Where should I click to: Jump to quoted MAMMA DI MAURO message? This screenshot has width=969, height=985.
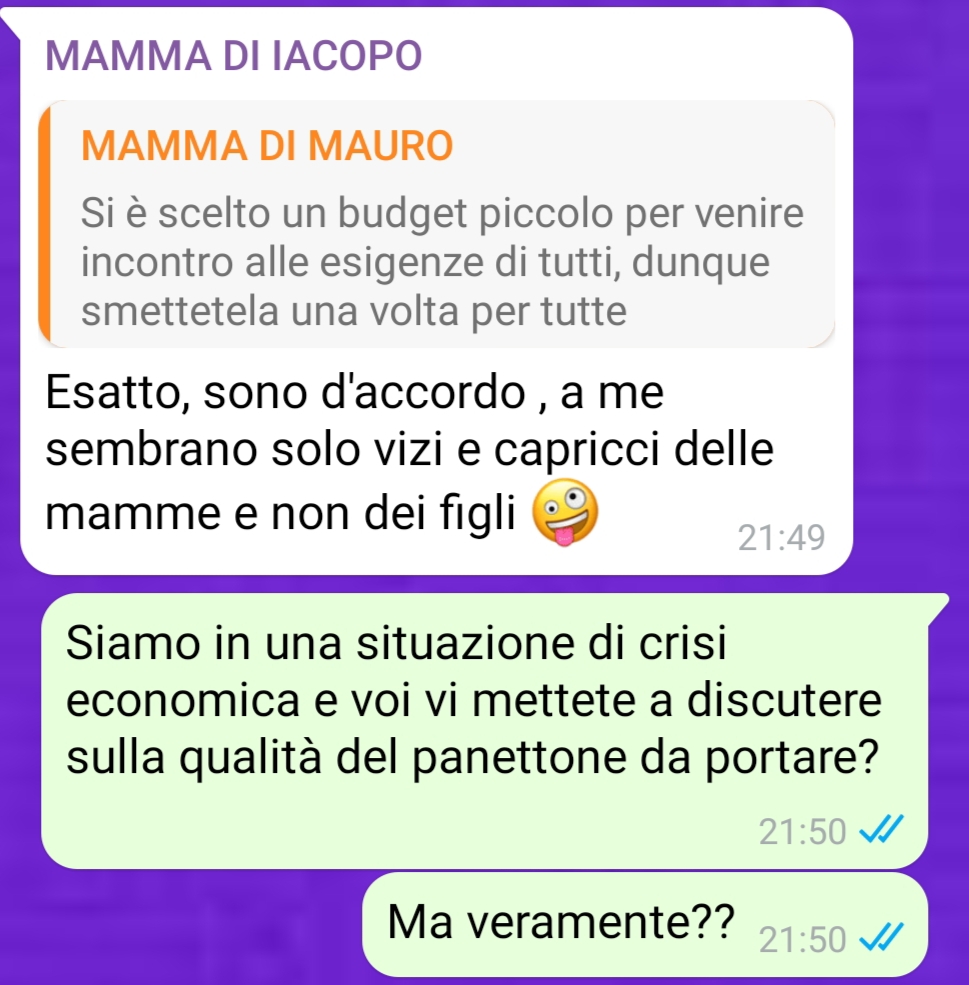[437, 225]
